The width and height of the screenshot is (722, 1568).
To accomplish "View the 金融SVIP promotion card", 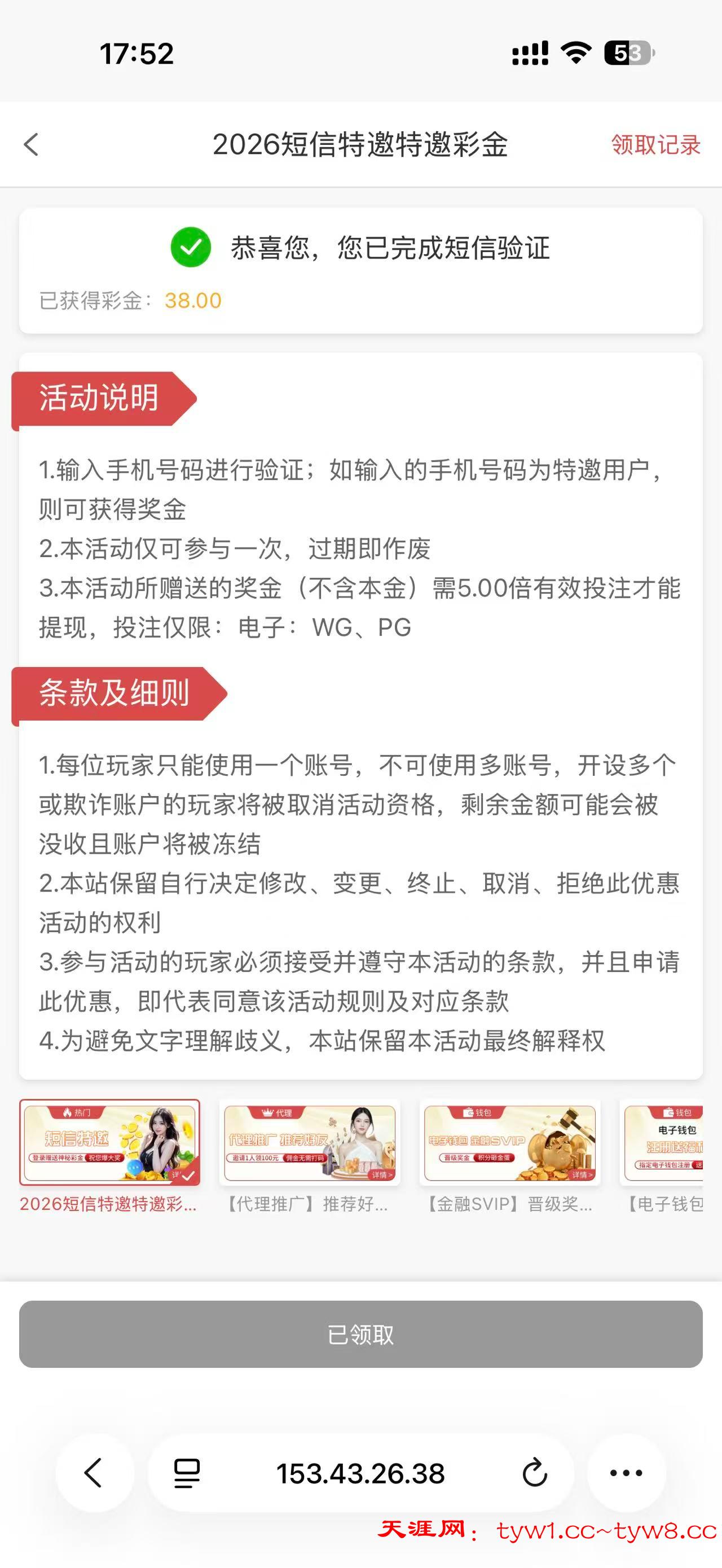I will 509,1142.
